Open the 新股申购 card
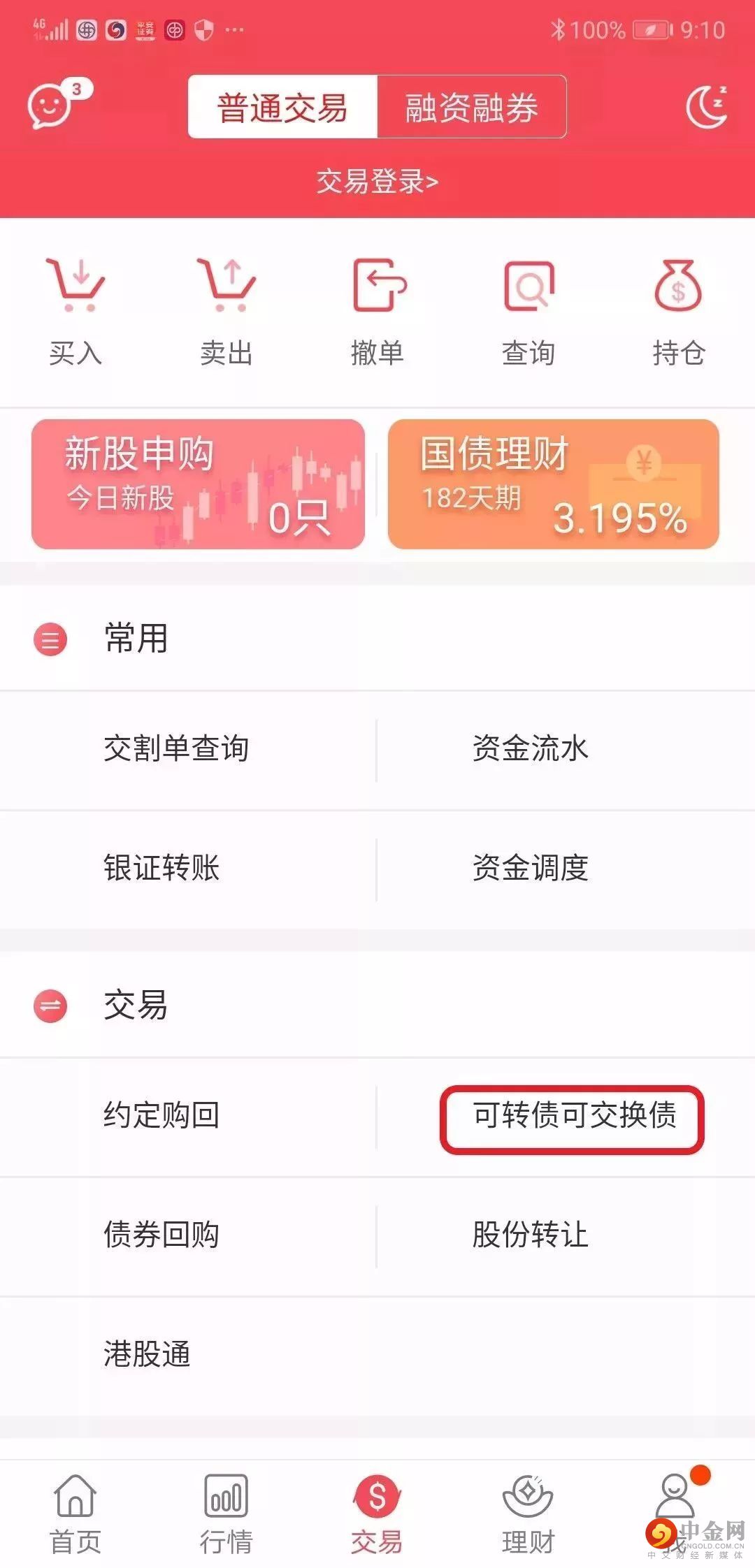The image size is (755, 1568). [198, 484]
